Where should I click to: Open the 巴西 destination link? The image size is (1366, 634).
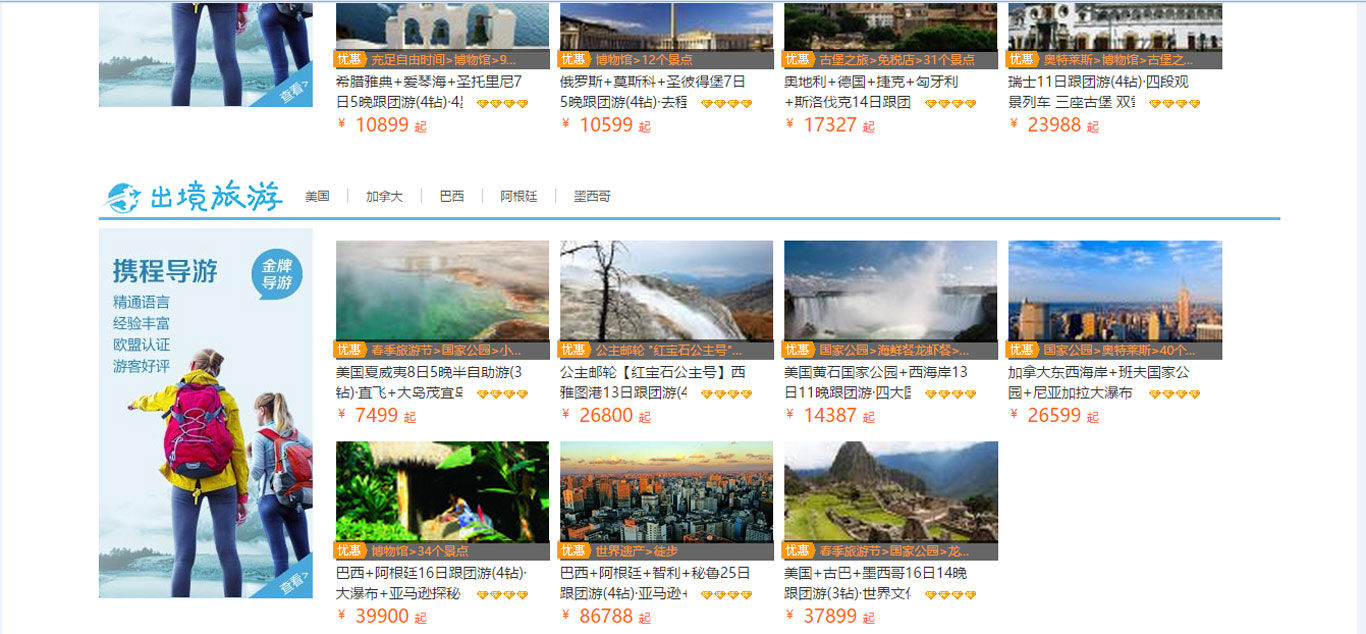click(452, 197)
